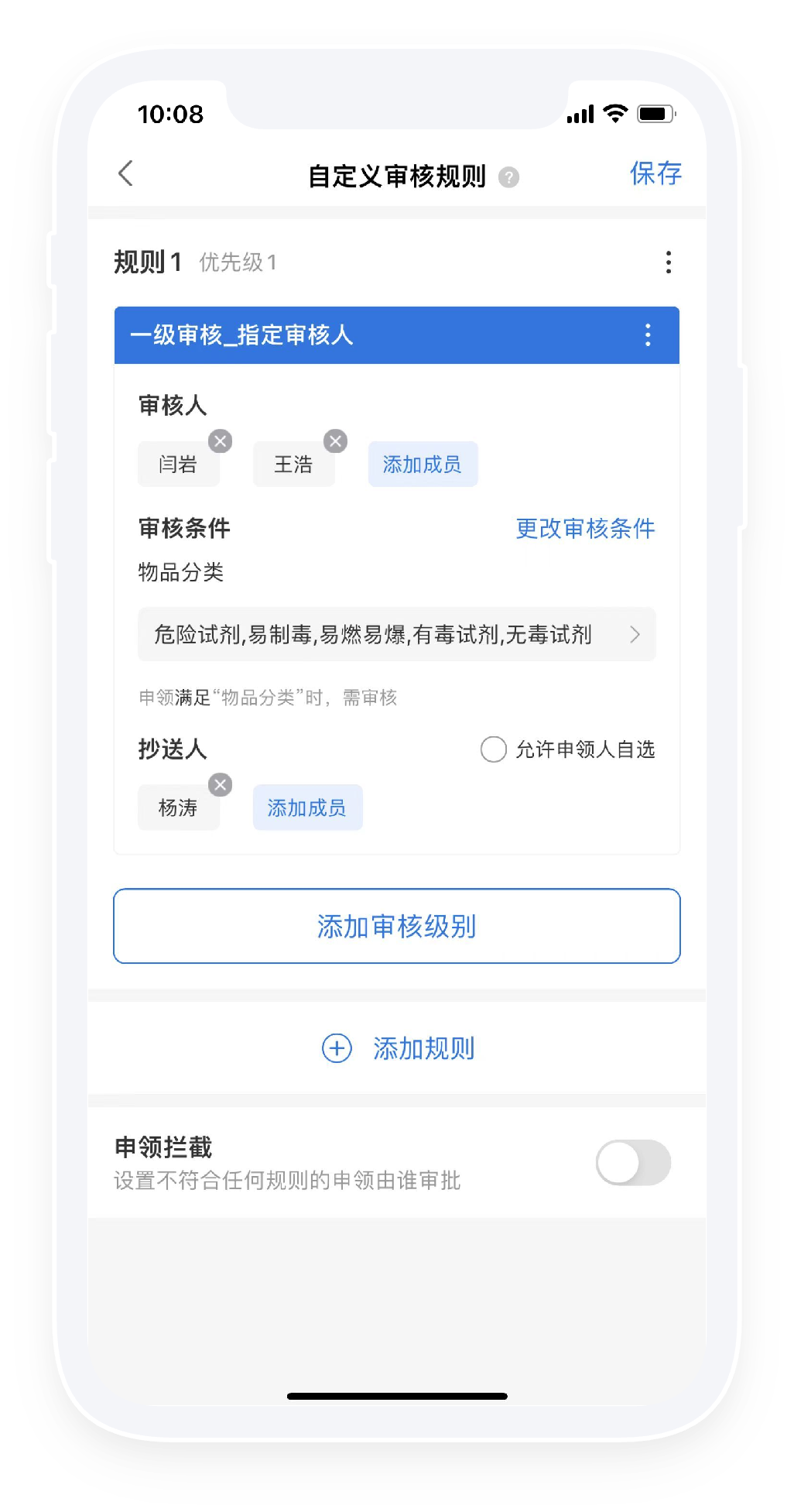Open the overflow menu for 规则1
Screen dimensions: 794x1512
click(x=669, y=262)
